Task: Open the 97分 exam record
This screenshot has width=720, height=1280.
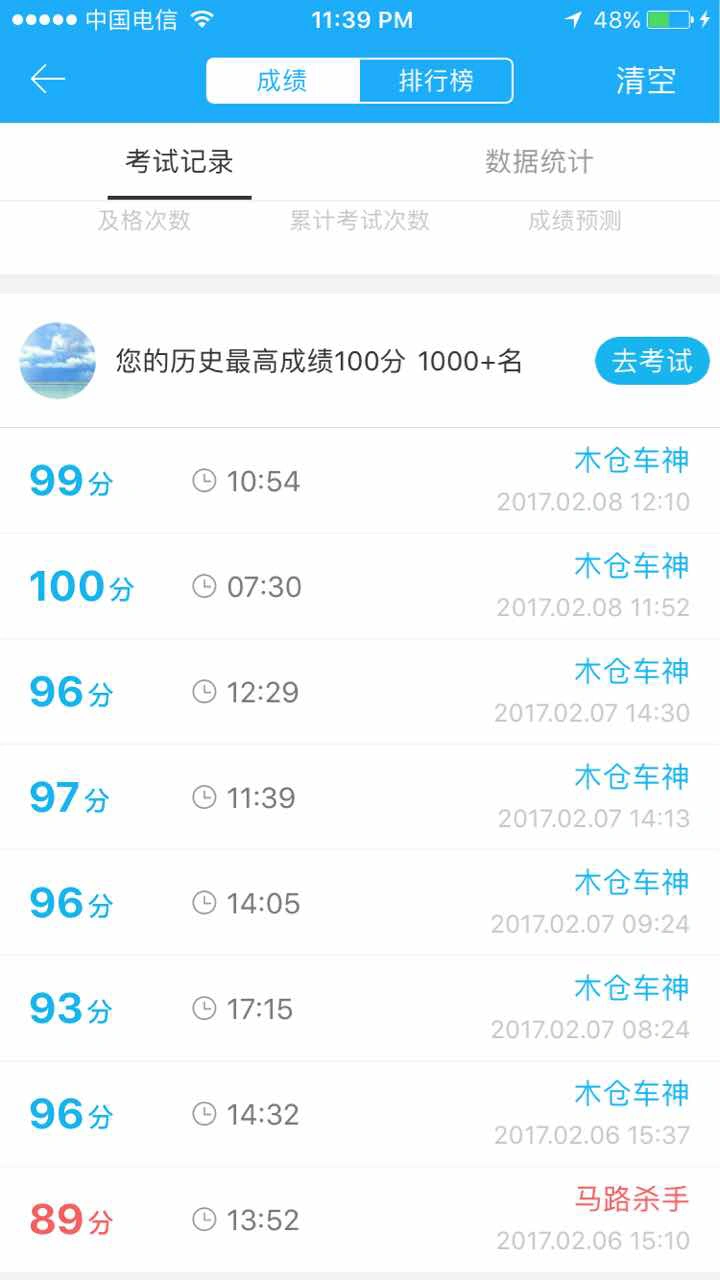Action: [360, 798]
